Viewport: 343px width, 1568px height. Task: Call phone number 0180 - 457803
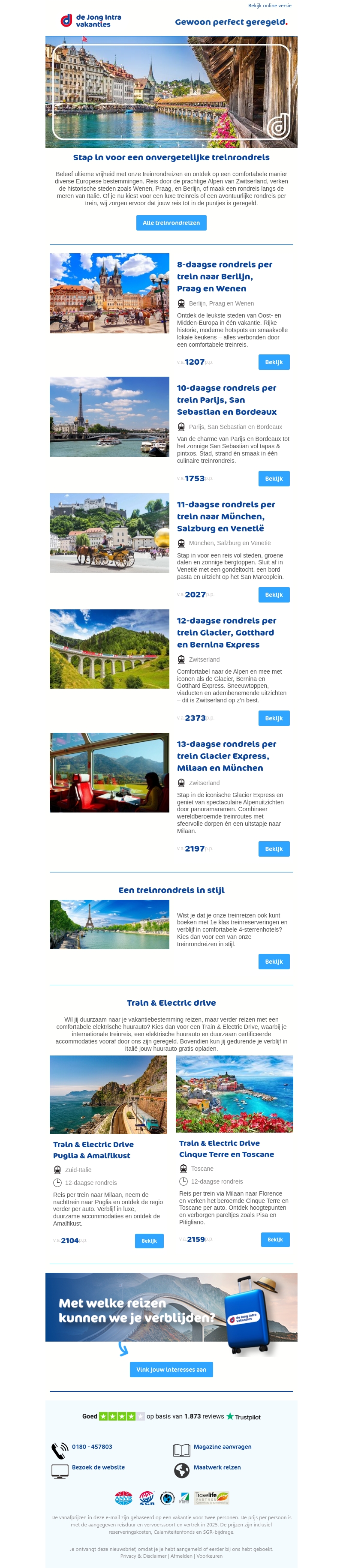pyautogui.click(x=92, y=1447)
